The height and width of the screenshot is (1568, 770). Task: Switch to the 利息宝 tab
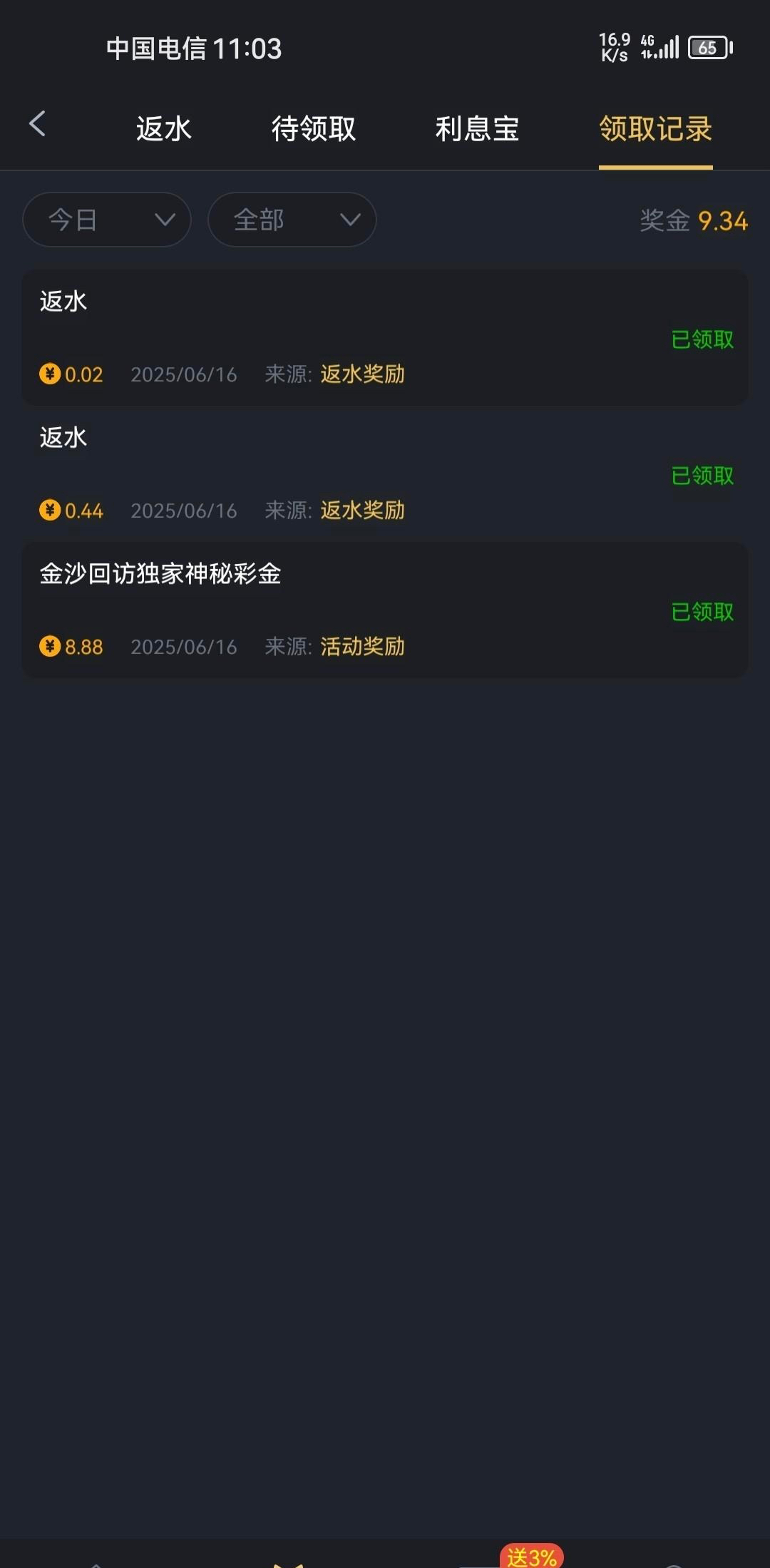tap(477, 129)
